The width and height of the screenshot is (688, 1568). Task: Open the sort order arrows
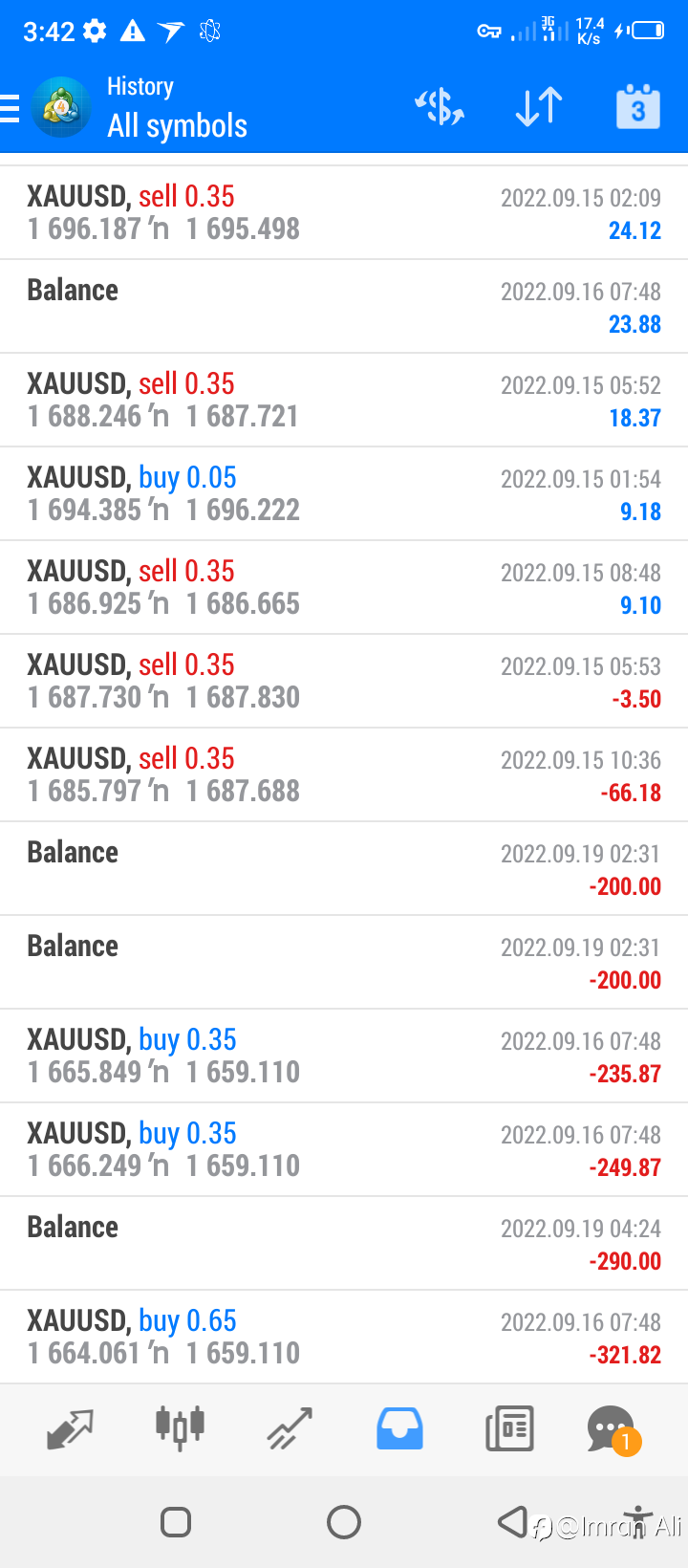(539, 107)
